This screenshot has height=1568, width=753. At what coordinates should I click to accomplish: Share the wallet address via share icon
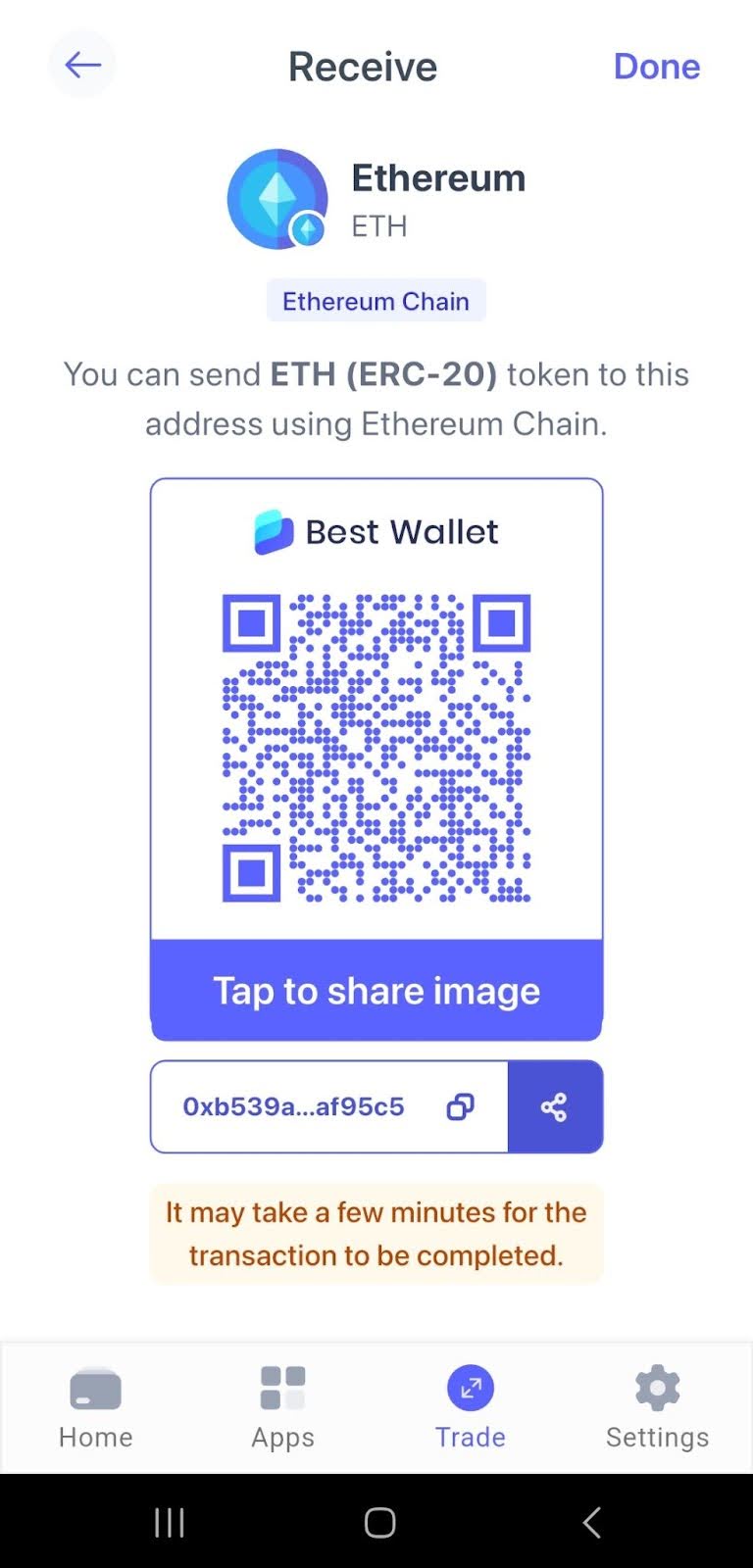pyautogui.click(x=555, y=1106)
